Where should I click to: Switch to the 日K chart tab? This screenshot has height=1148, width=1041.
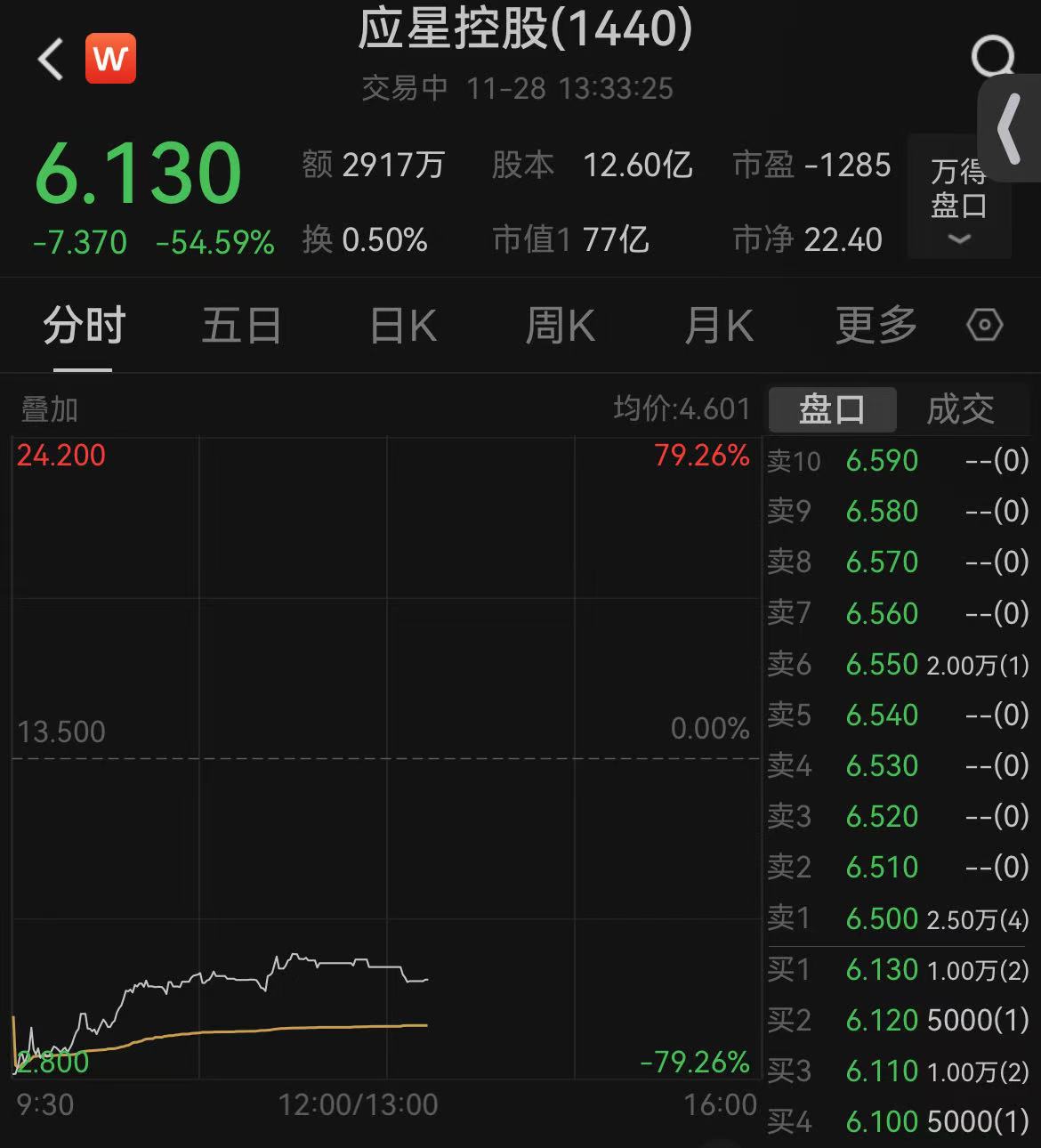(x=403, y=325)
